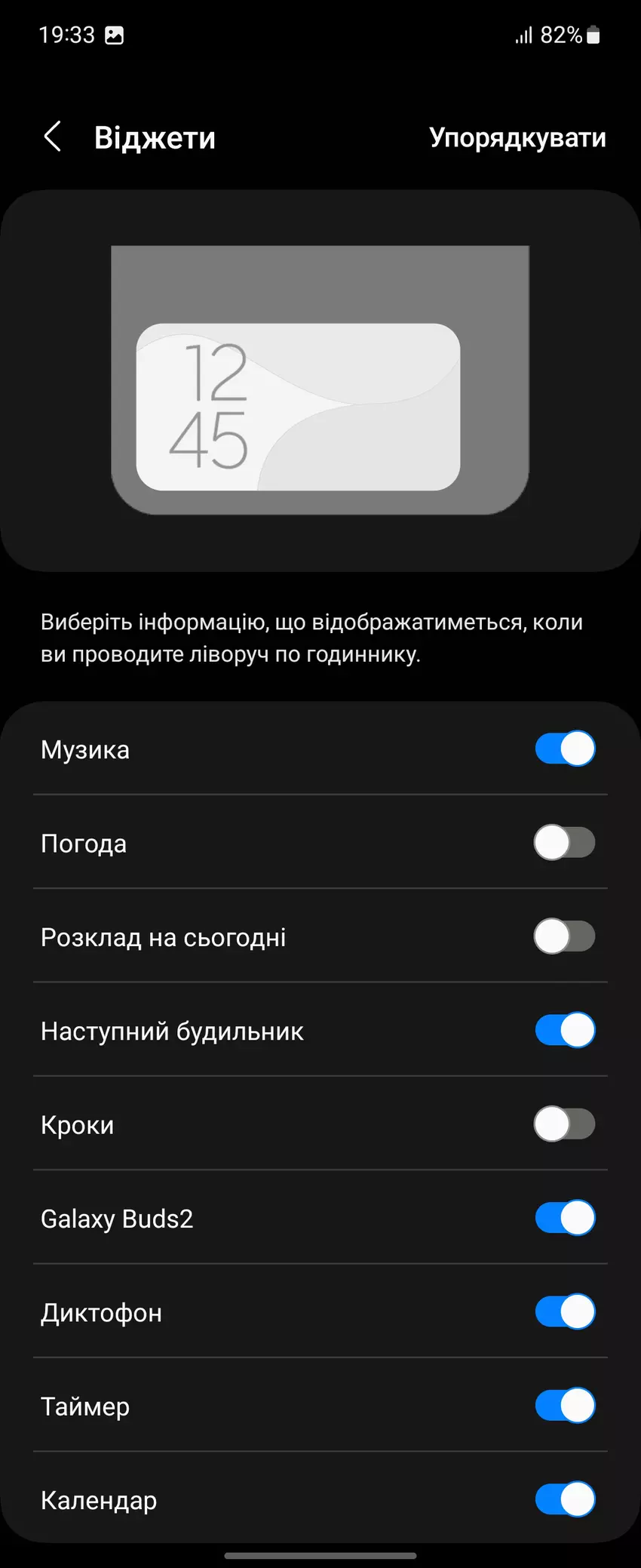The width and height of the screenshot is (641, 1568).
Task: Enable the Погода widget
Action: point(565,843)
